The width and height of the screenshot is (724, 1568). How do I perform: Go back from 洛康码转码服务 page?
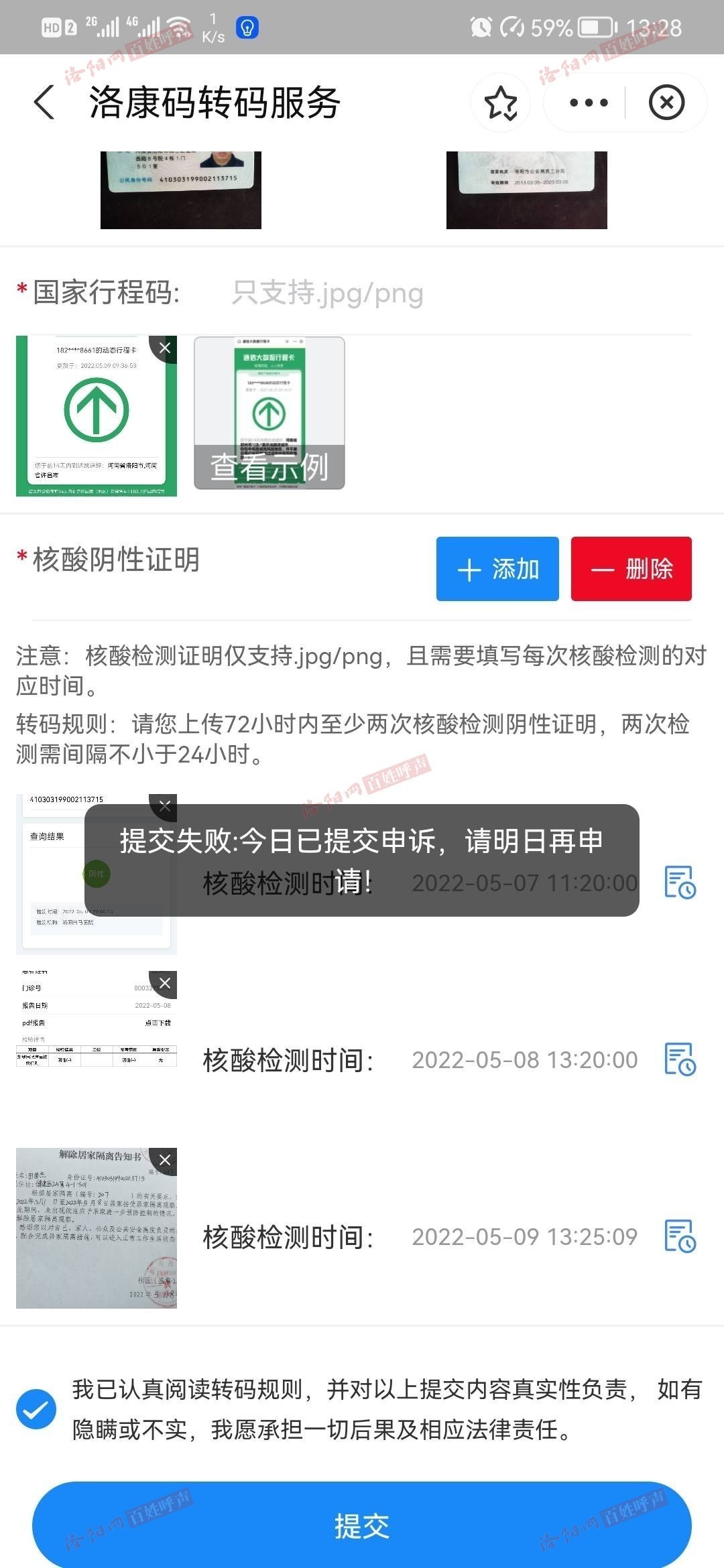[x=44, y=103]
